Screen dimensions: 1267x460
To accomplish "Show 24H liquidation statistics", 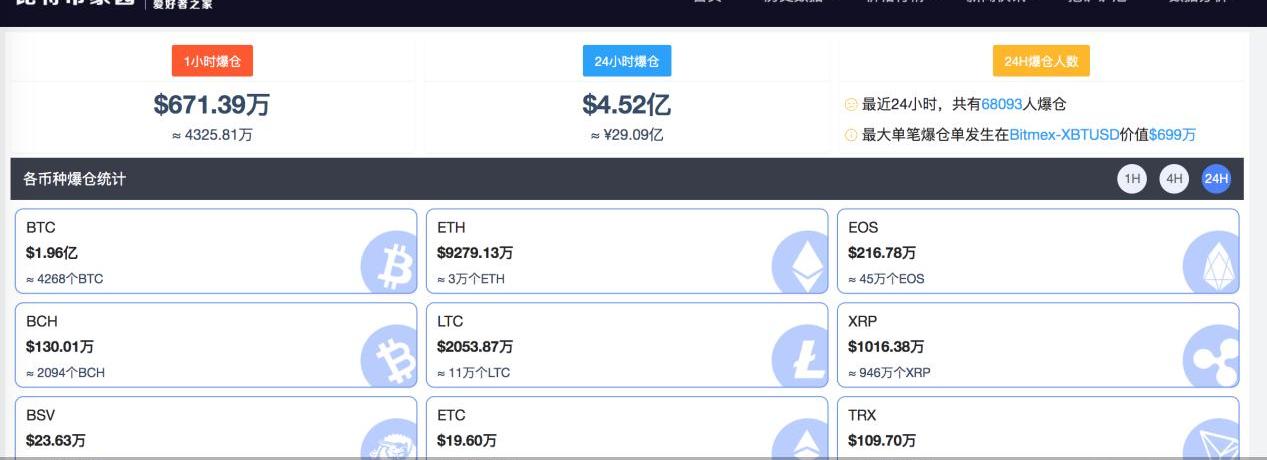I will 1216,179.
